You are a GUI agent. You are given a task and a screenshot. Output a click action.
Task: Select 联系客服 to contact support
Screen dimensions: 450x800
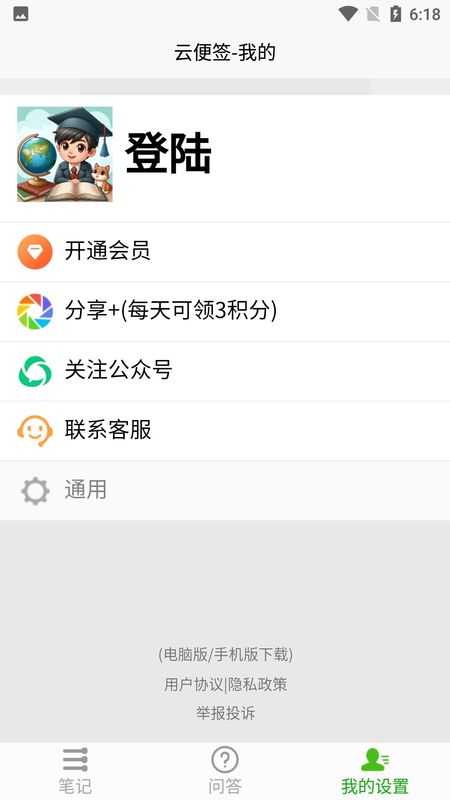pos(225,431)
